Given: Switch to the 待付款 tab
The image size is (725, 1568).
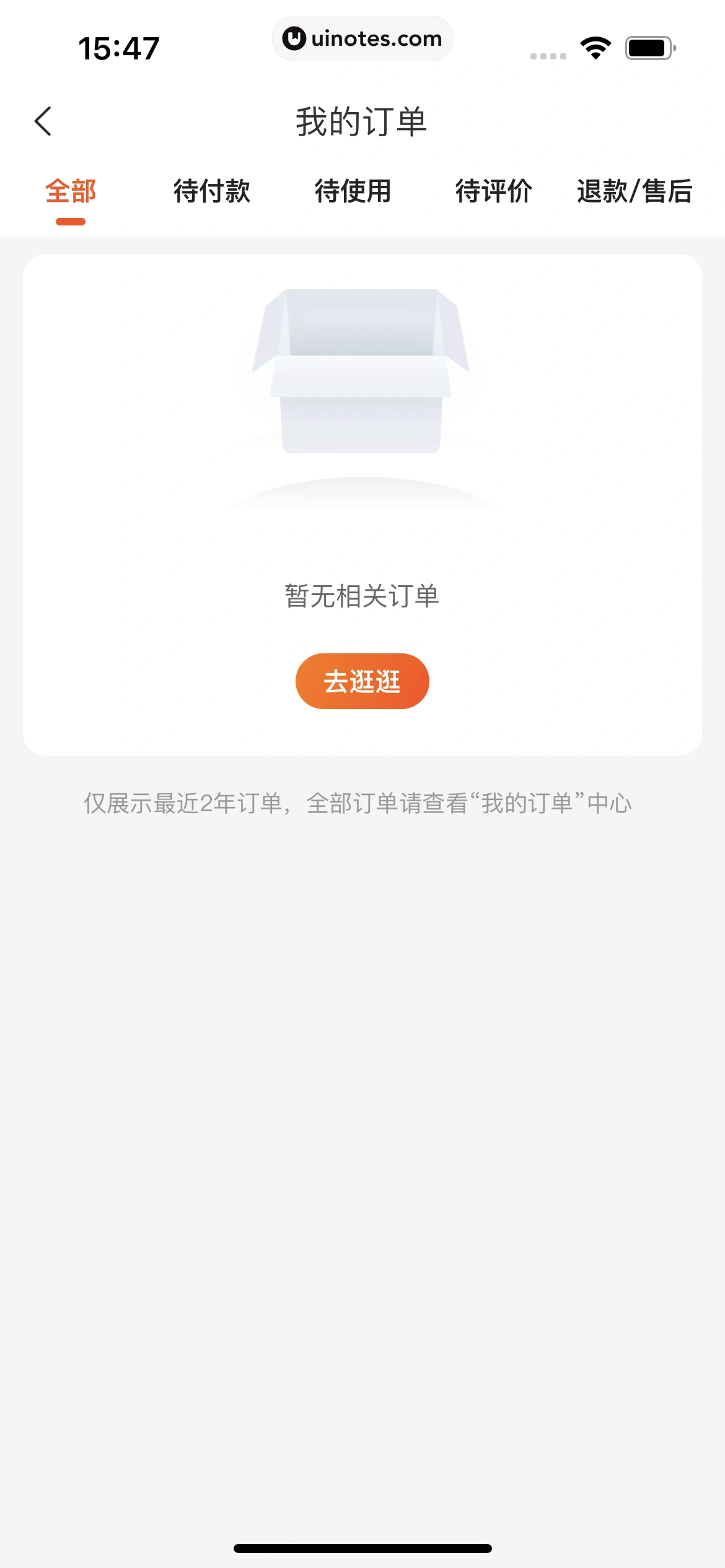Looking at the screenshot, I should 212,192.
